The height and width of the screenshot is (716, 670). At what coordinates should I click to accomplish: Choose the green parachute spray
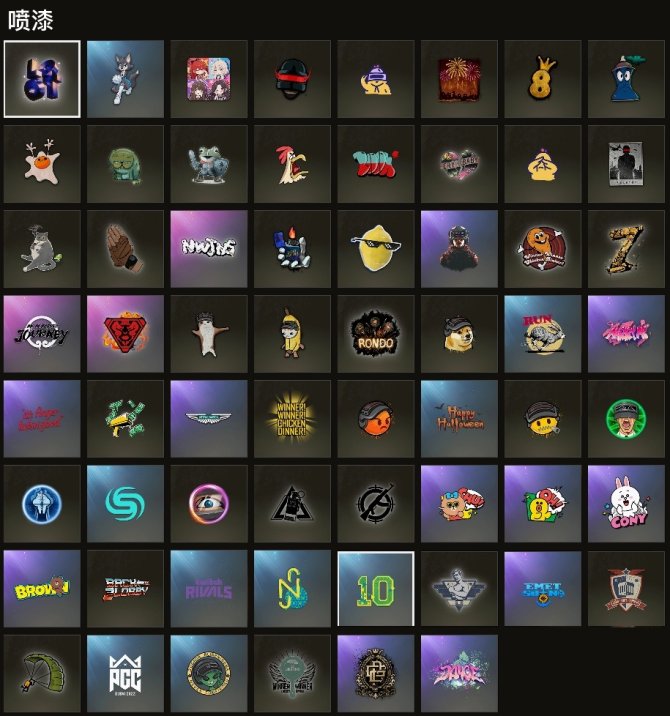click(42, 672)
